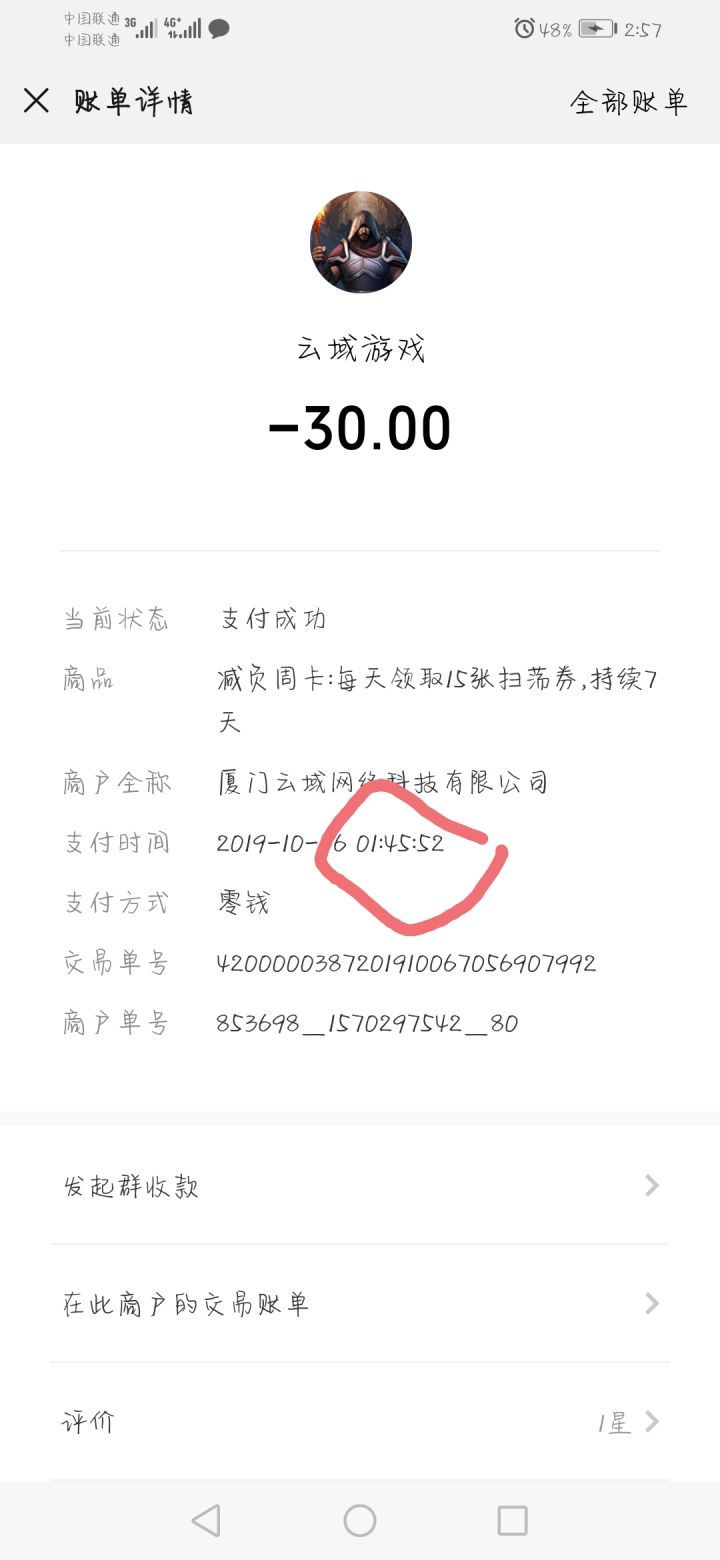The width and height of the screenshot is (720, 1560).
Task: View 在此商户的交易账单 merchant transactions
Action: click(x=186, y=1303)
